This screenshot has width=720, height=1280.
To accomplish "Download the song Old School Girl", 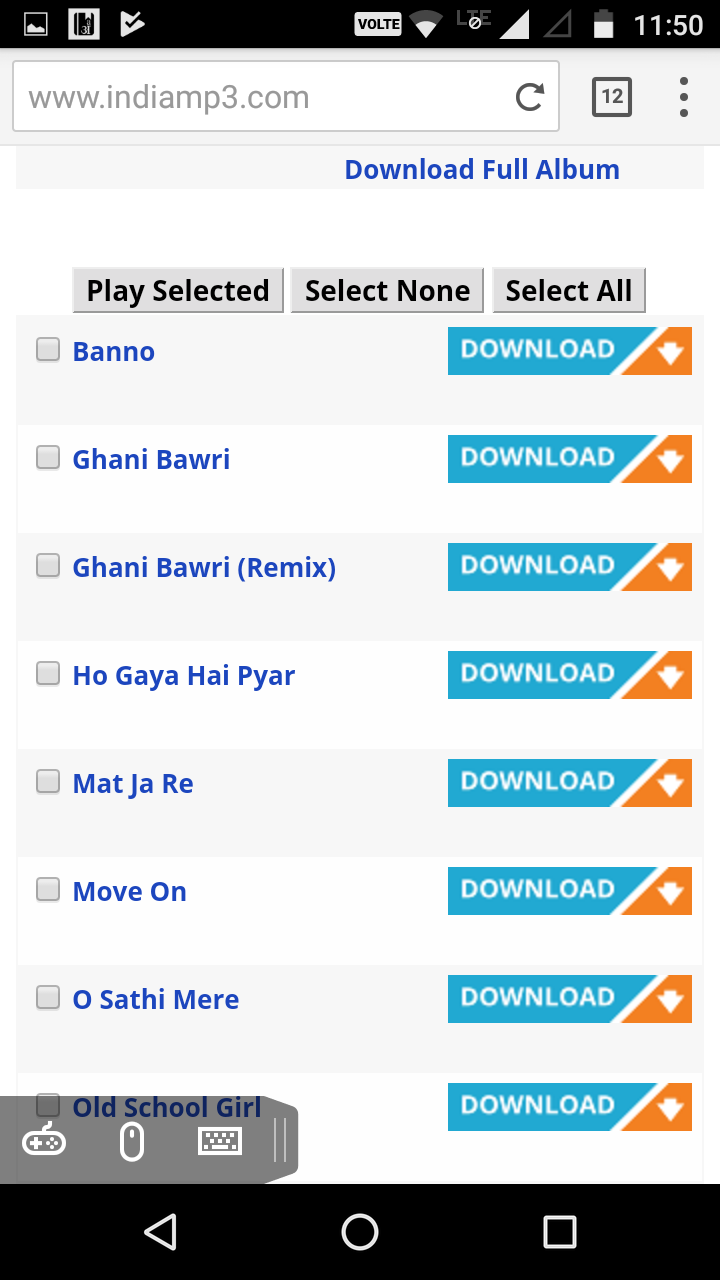I will point(569,1107).
